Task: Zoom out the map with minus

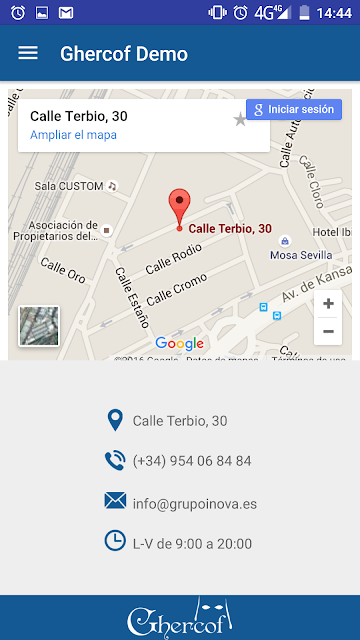Action: pos(328,331)
